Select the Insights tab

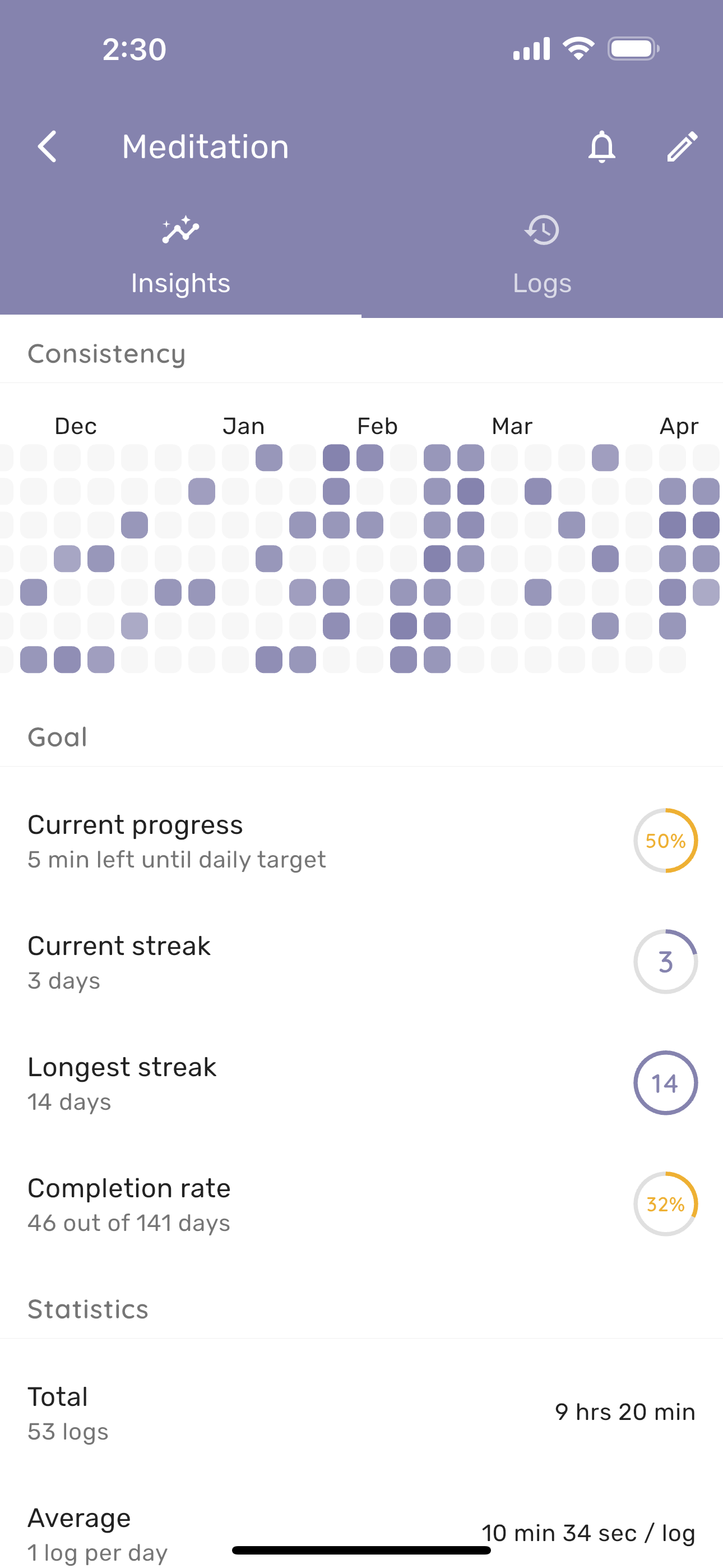(x=180, y=256)
